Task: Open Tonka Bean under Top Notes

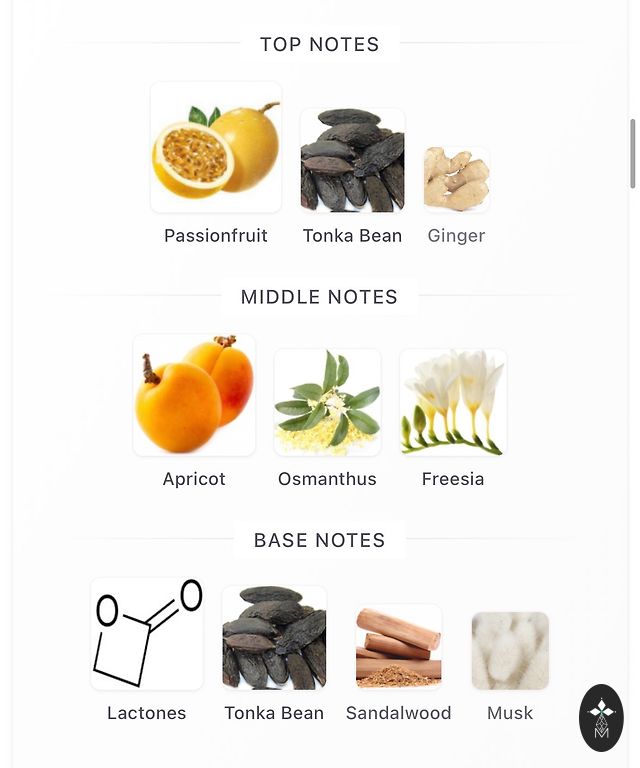Action: click(352, 160)
